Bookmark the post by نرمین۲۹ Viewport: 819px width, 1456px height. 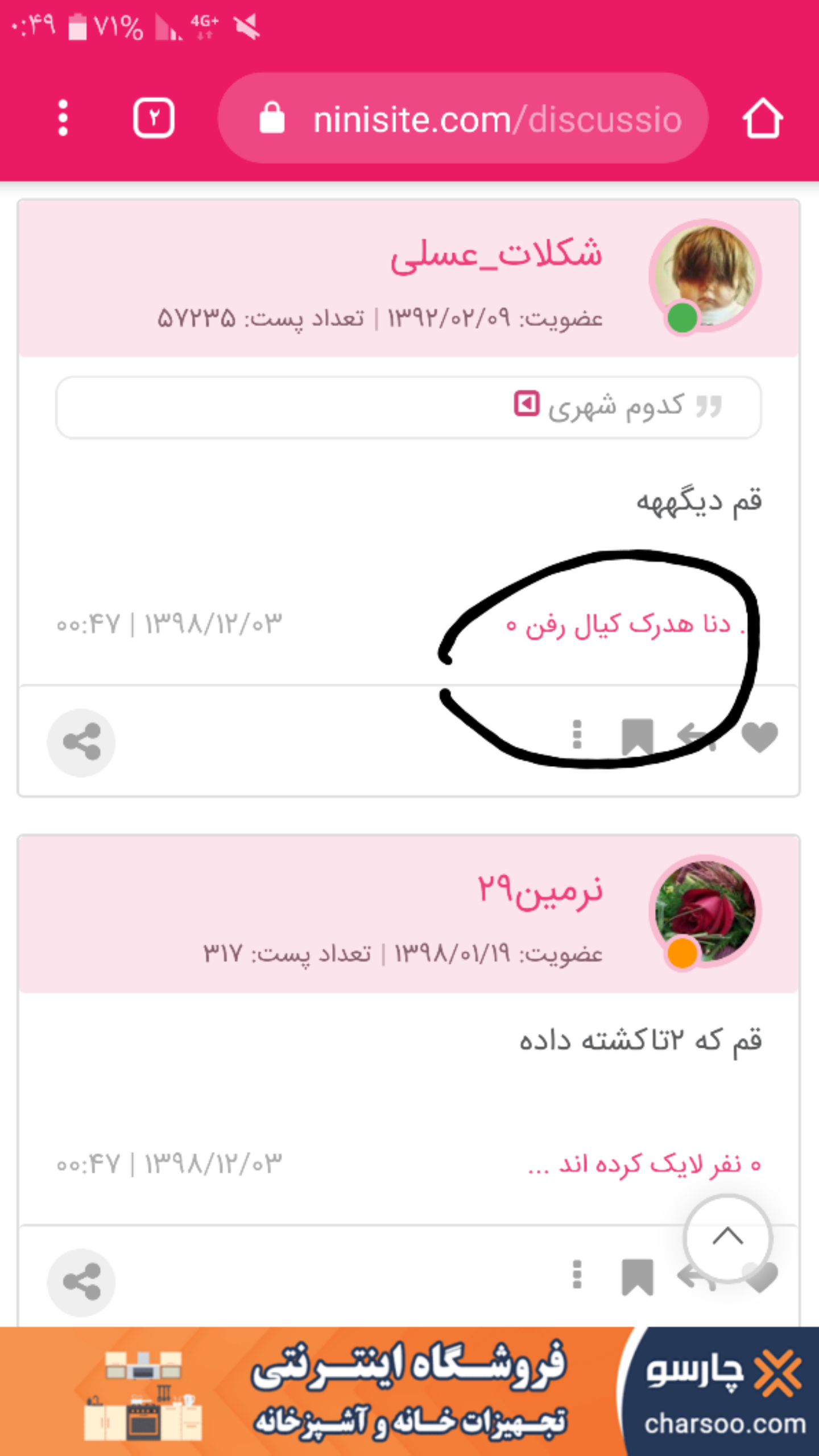coord(637,1277)
